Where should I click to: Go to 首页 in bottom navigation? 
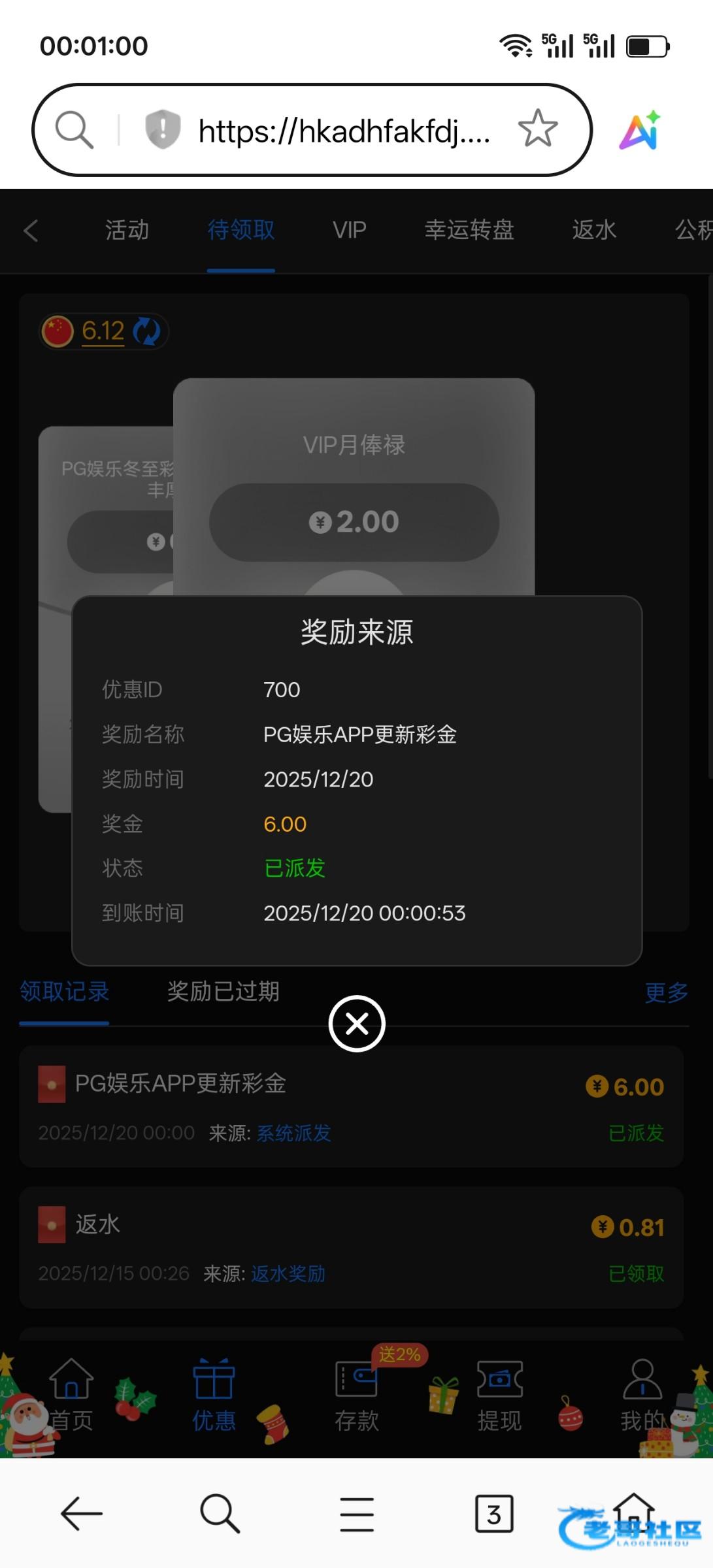tap(71, 1396)
